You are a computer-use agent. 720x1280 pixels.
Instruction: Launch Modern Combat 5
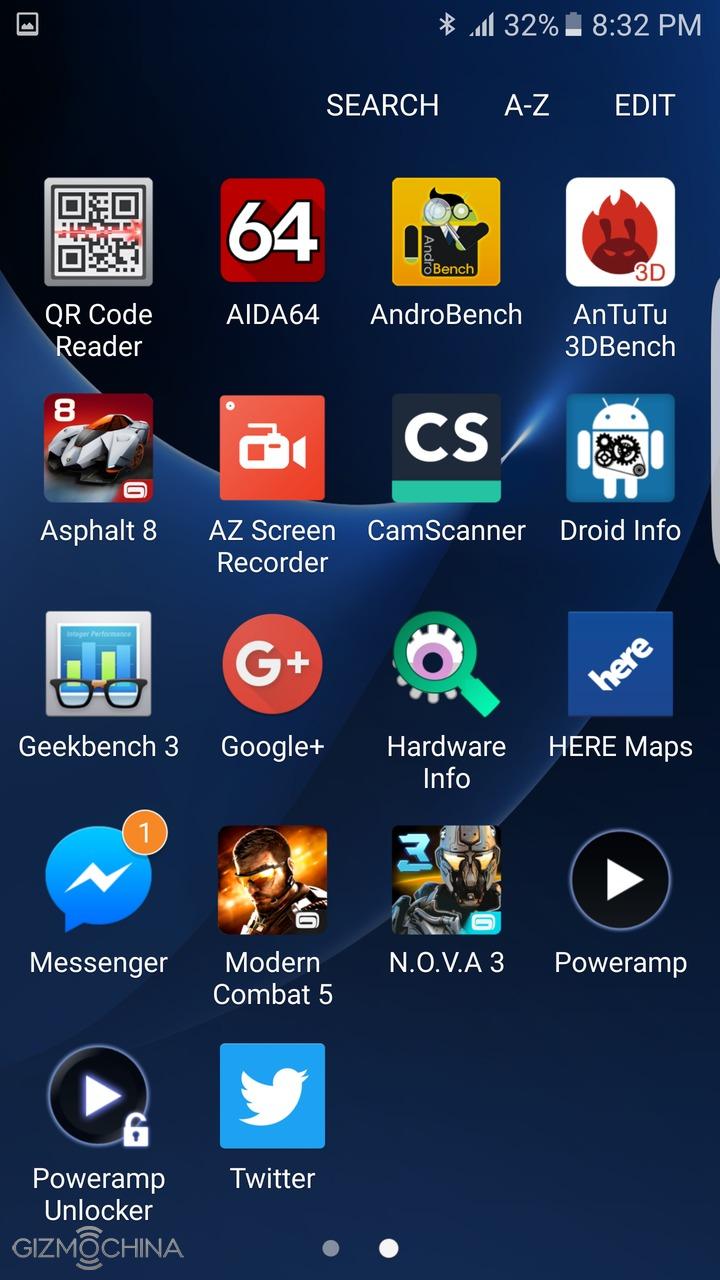(x=272, y=880)
